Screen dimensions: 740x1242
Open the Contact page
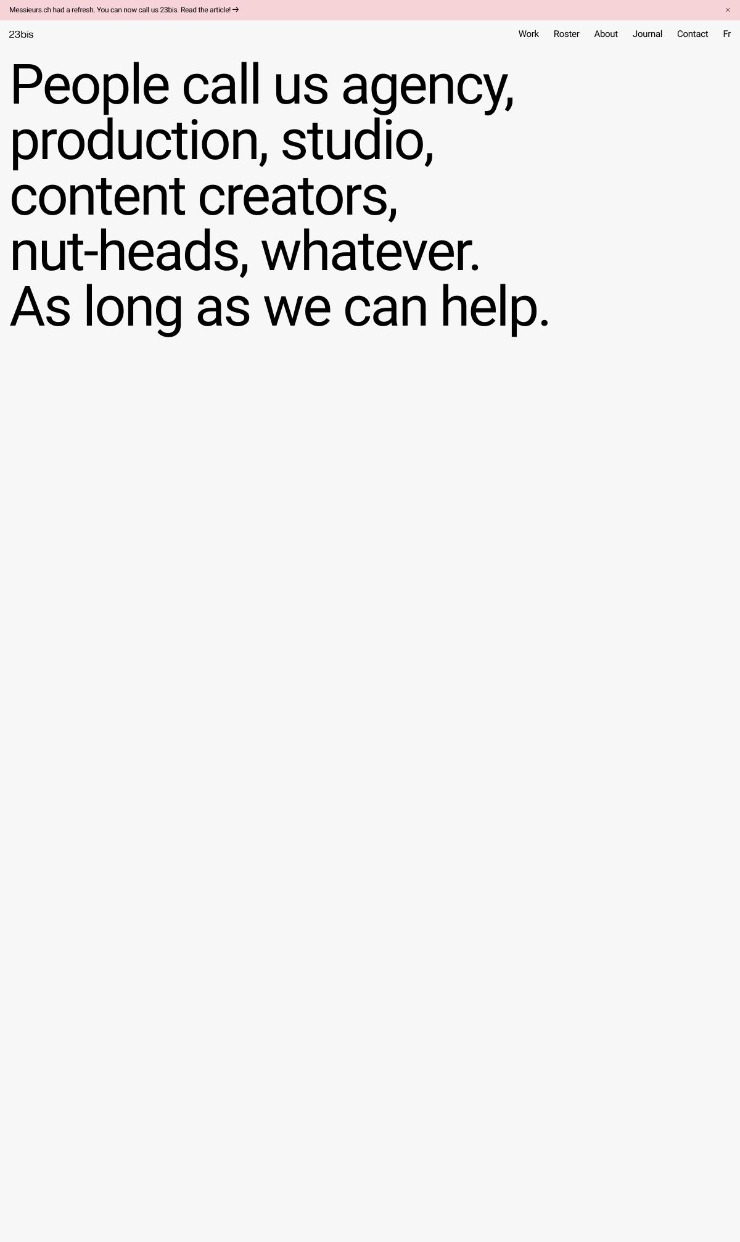[692, 34]
